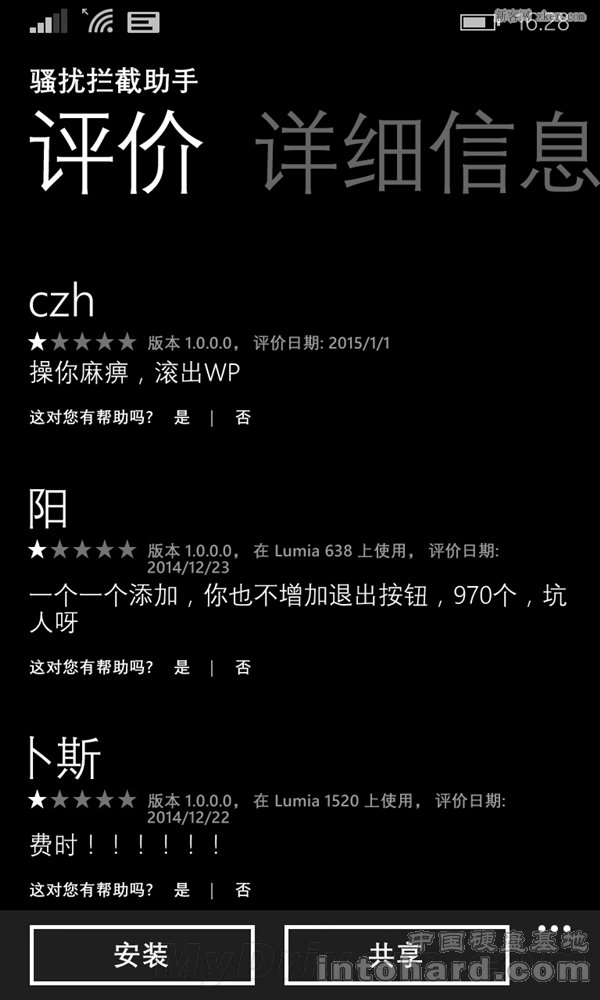Mark czh's review as helpful (是)
This screenshot has width=600, height=1000.
182,418
